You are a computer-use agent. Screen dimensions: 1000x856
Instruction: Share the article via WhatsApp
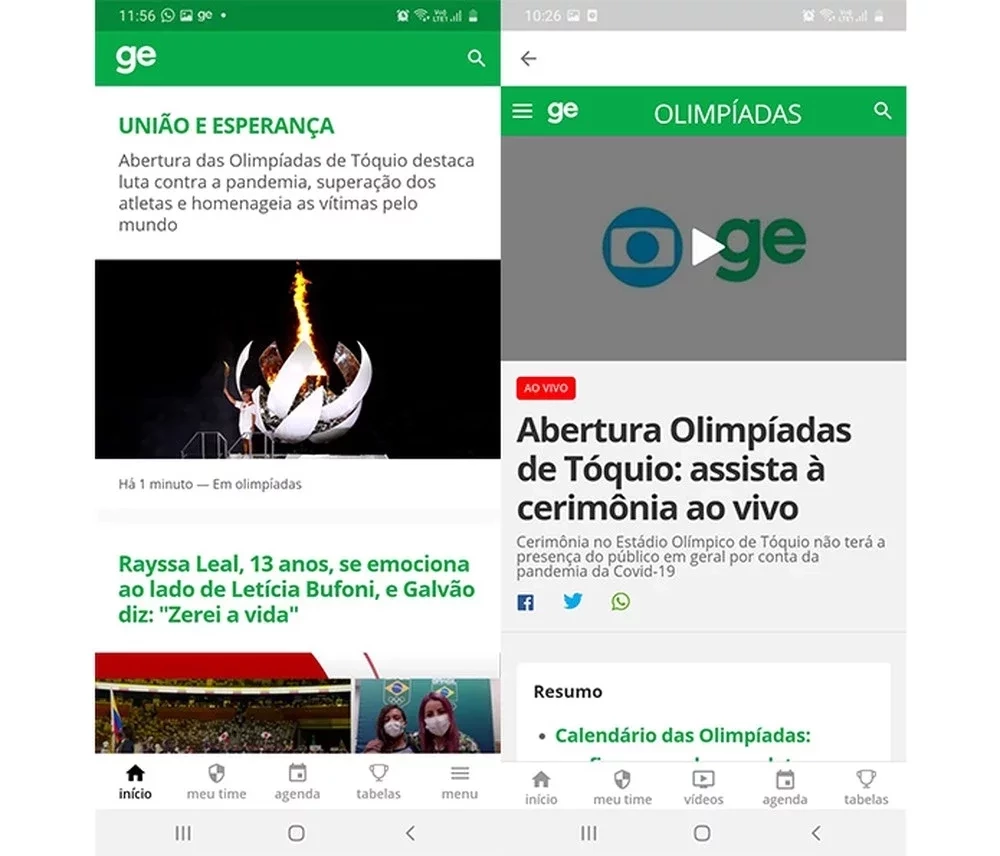(x=621, y=602)
